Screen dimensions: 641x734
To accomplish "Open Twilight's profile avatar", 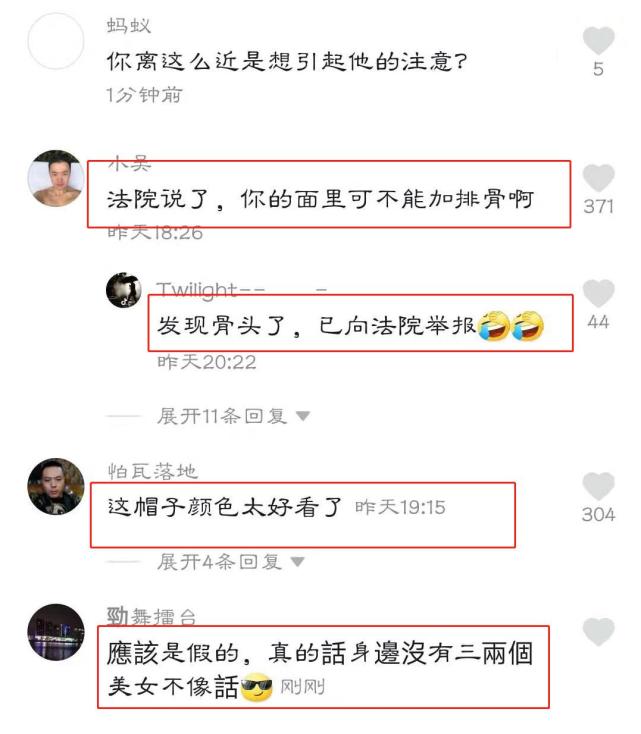I will (x=125, y=290).
